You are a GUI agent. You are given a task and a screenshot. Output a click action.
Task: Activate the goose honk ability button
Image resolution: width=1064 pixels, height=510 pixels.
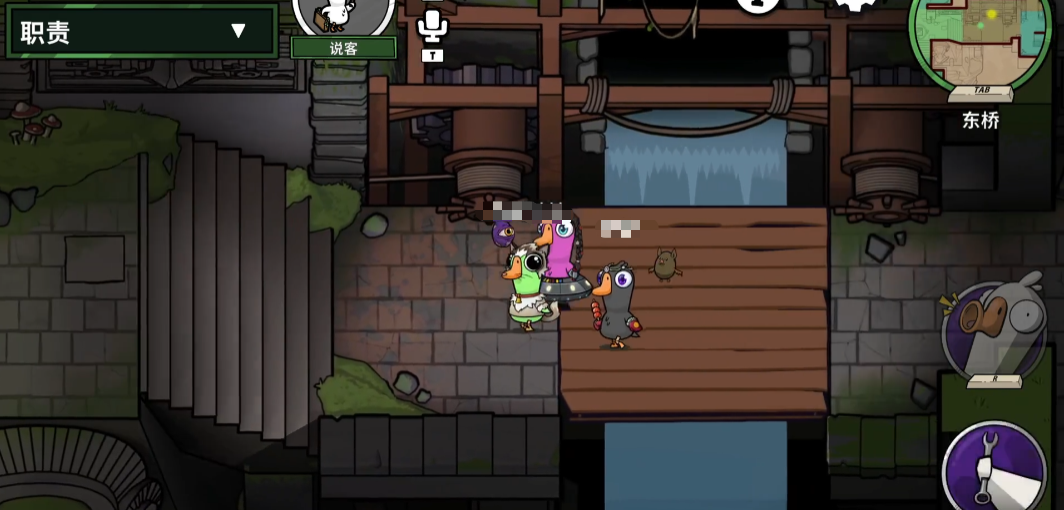(x=995, y=333)
